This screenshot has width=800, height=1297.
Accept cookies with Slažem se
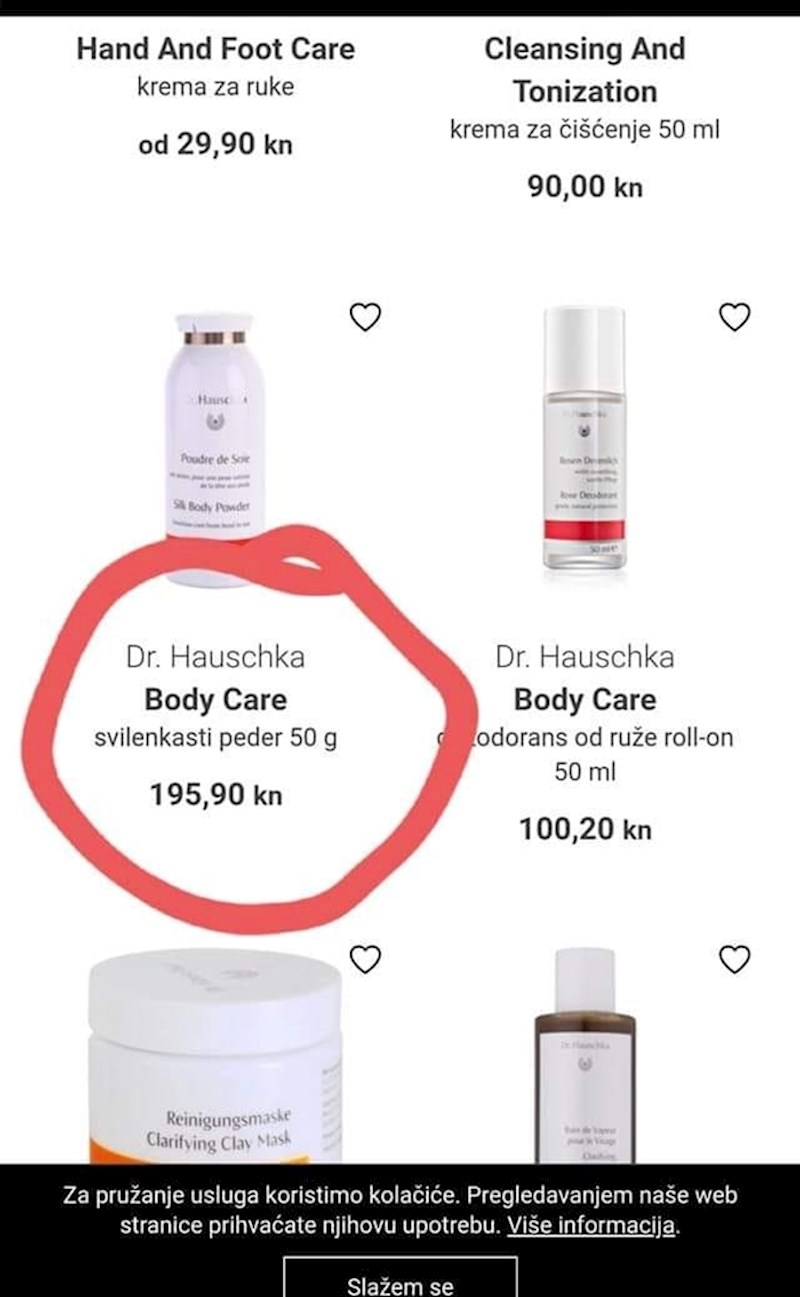[x=400, y=1284]
